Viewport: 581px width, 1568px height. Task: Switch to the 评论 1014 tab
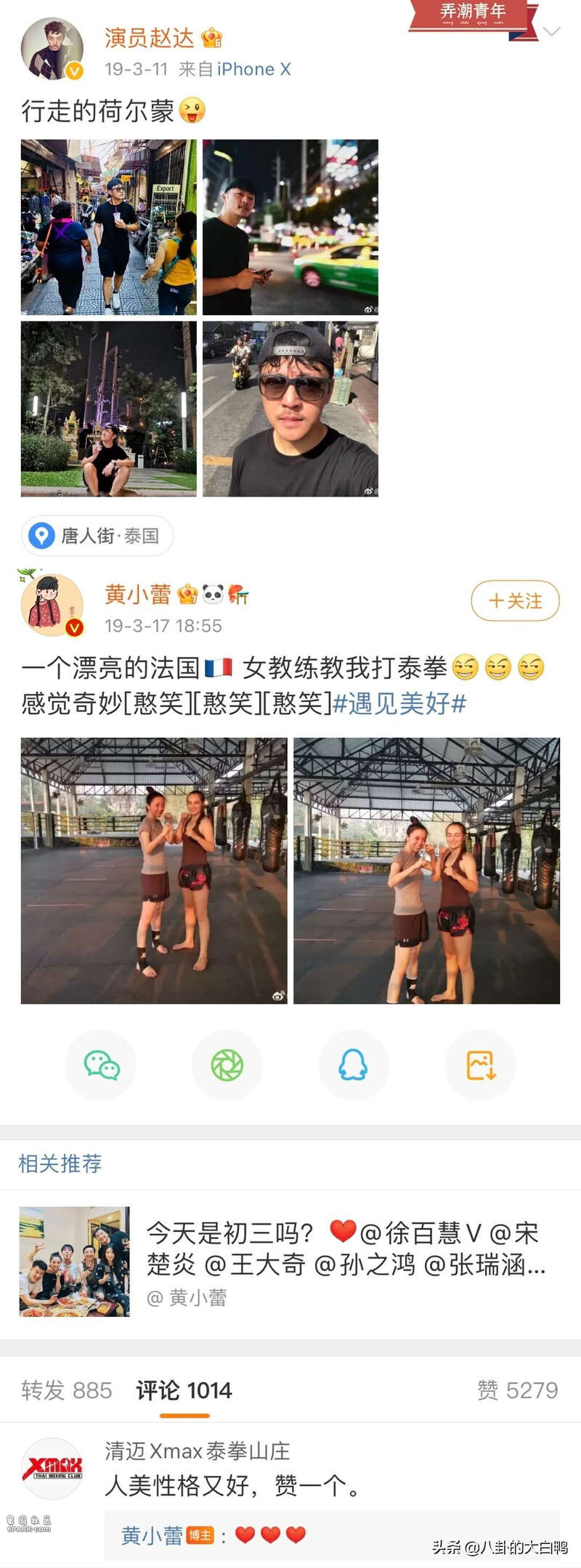[184, 1389]
